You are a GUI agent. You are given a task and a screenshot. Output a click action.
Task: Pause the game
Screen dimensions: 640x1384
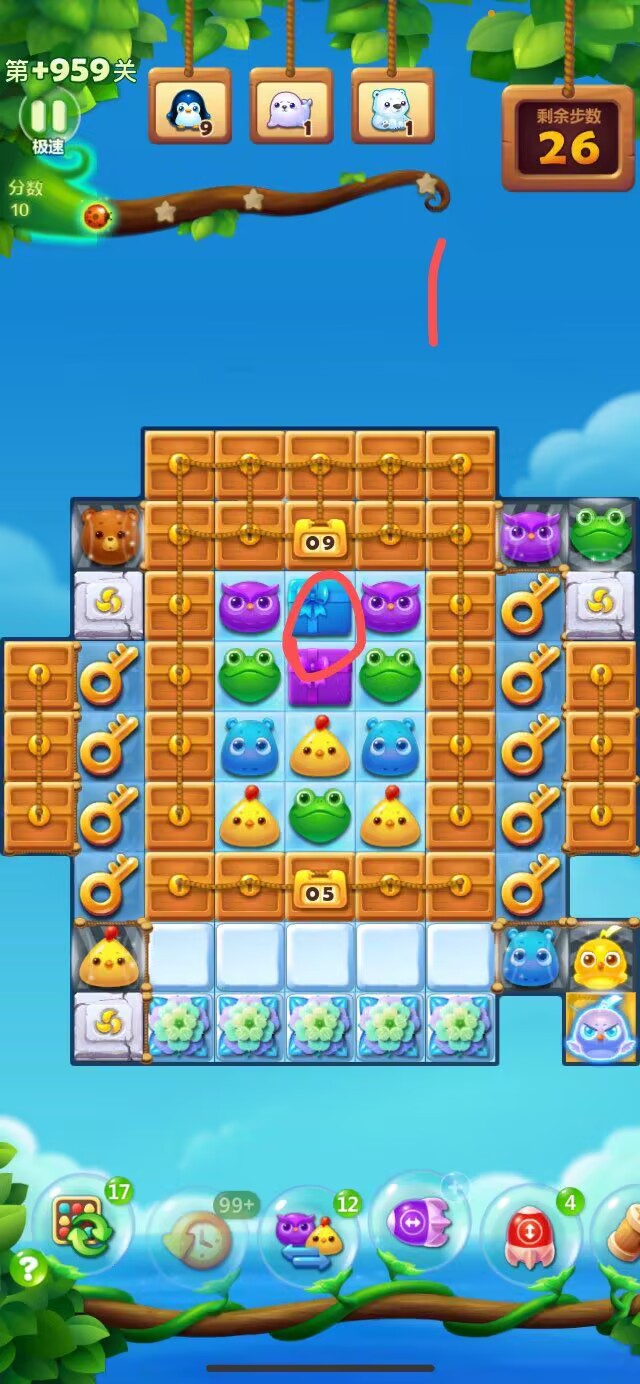(x=47, y=116)
